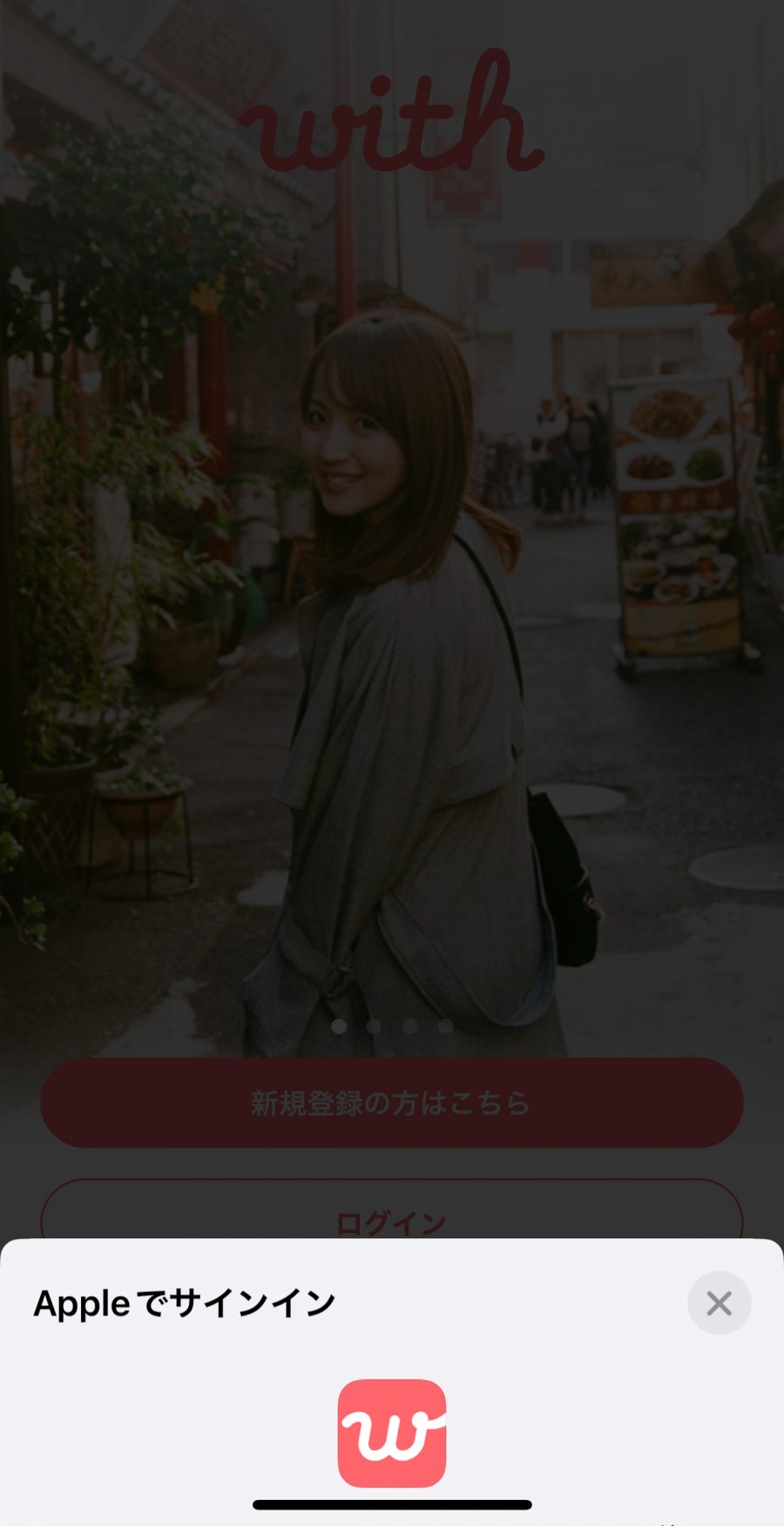The image size is (784, 1526).
Task: Dismiss the Apple sign-in sheet with the X
Action: 719,1303
